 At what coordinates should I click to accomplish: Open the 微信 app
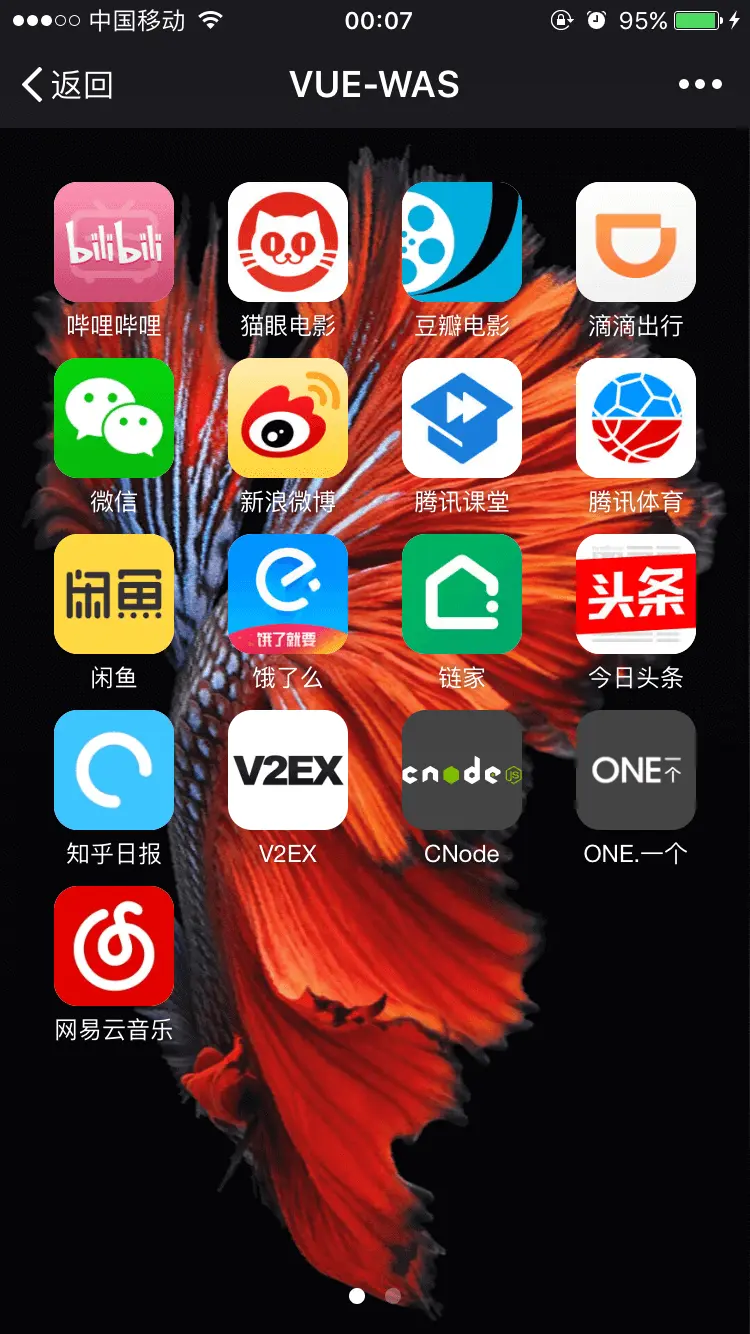pyautogui.click(x=114, y=418)
